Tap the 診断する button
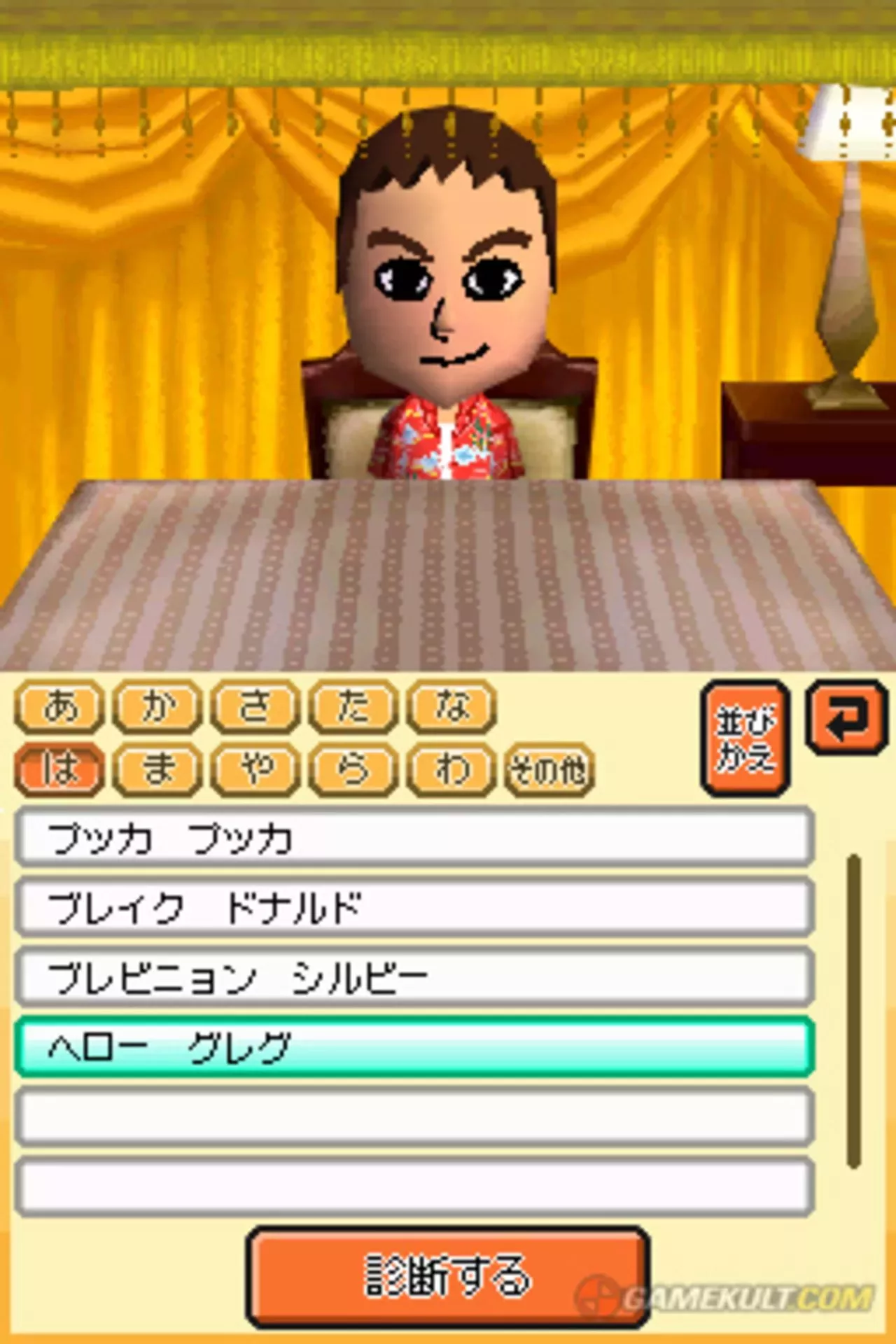 (x=448, y=1275)
